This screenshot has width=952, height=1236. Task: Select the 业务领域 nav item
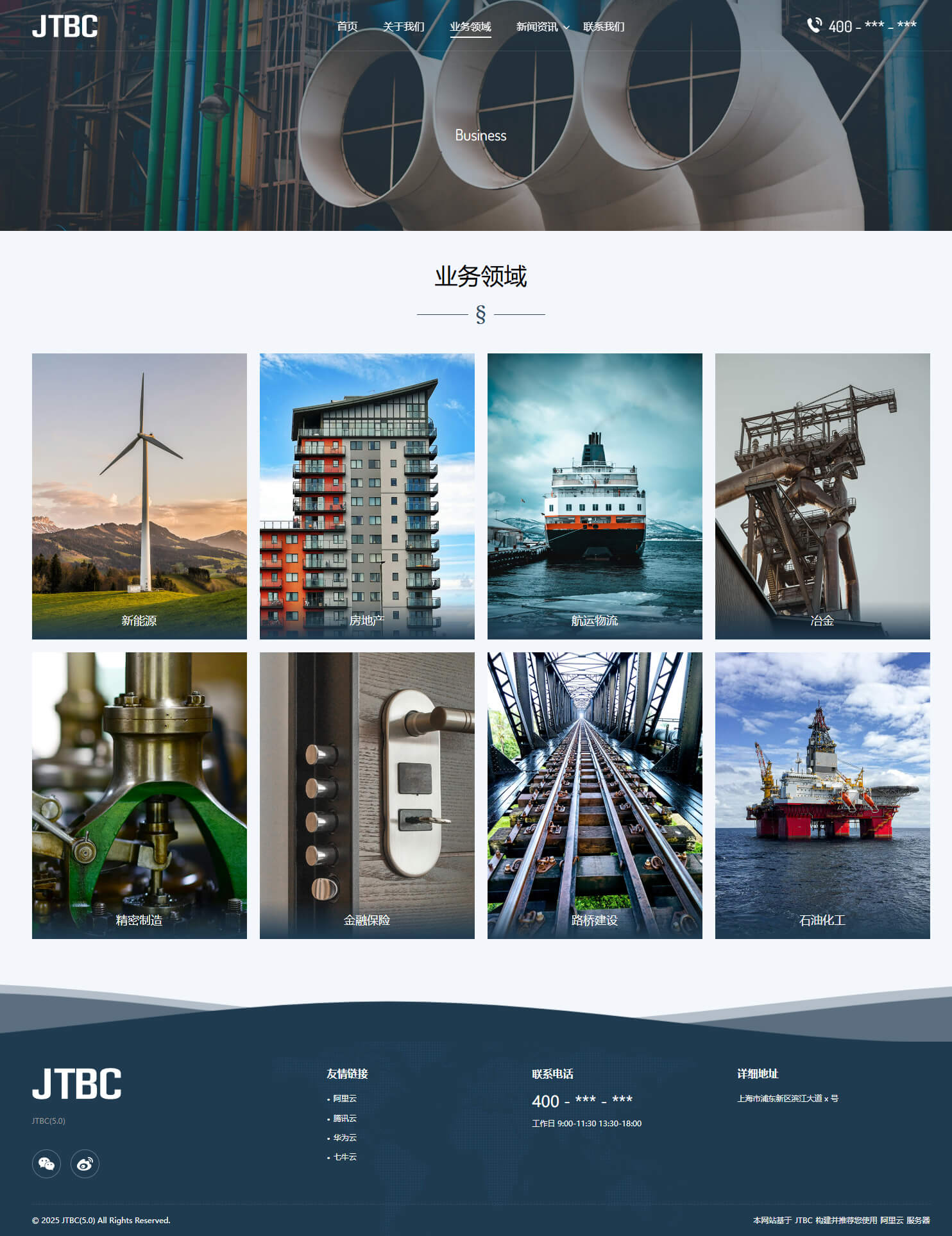tap(470, 26)
